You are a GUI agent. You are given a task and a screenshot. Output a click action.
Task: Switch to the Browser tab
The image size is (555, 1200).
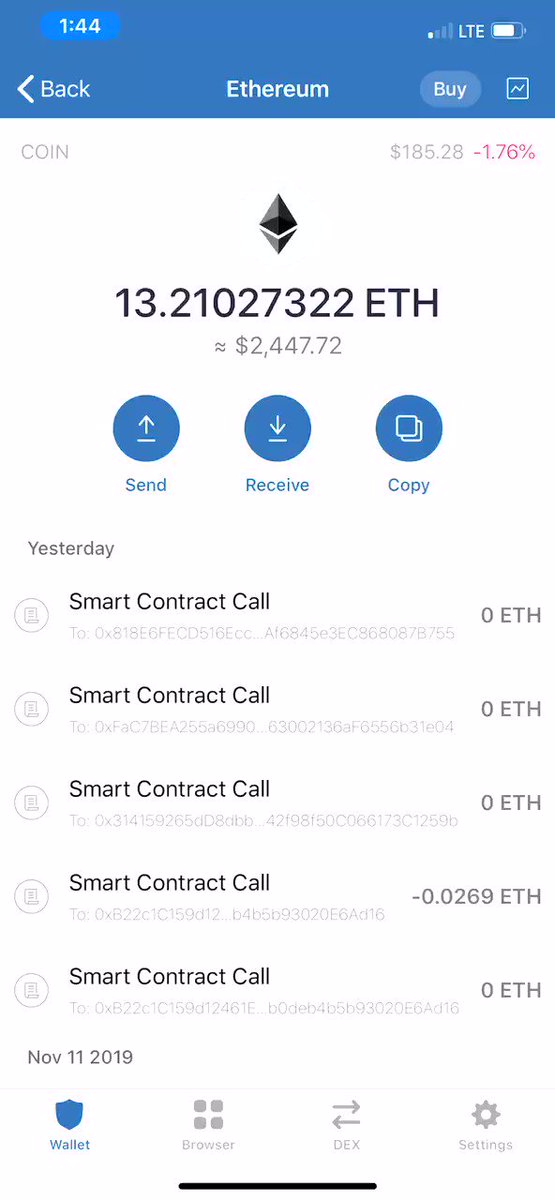(x=208, y=1125)
